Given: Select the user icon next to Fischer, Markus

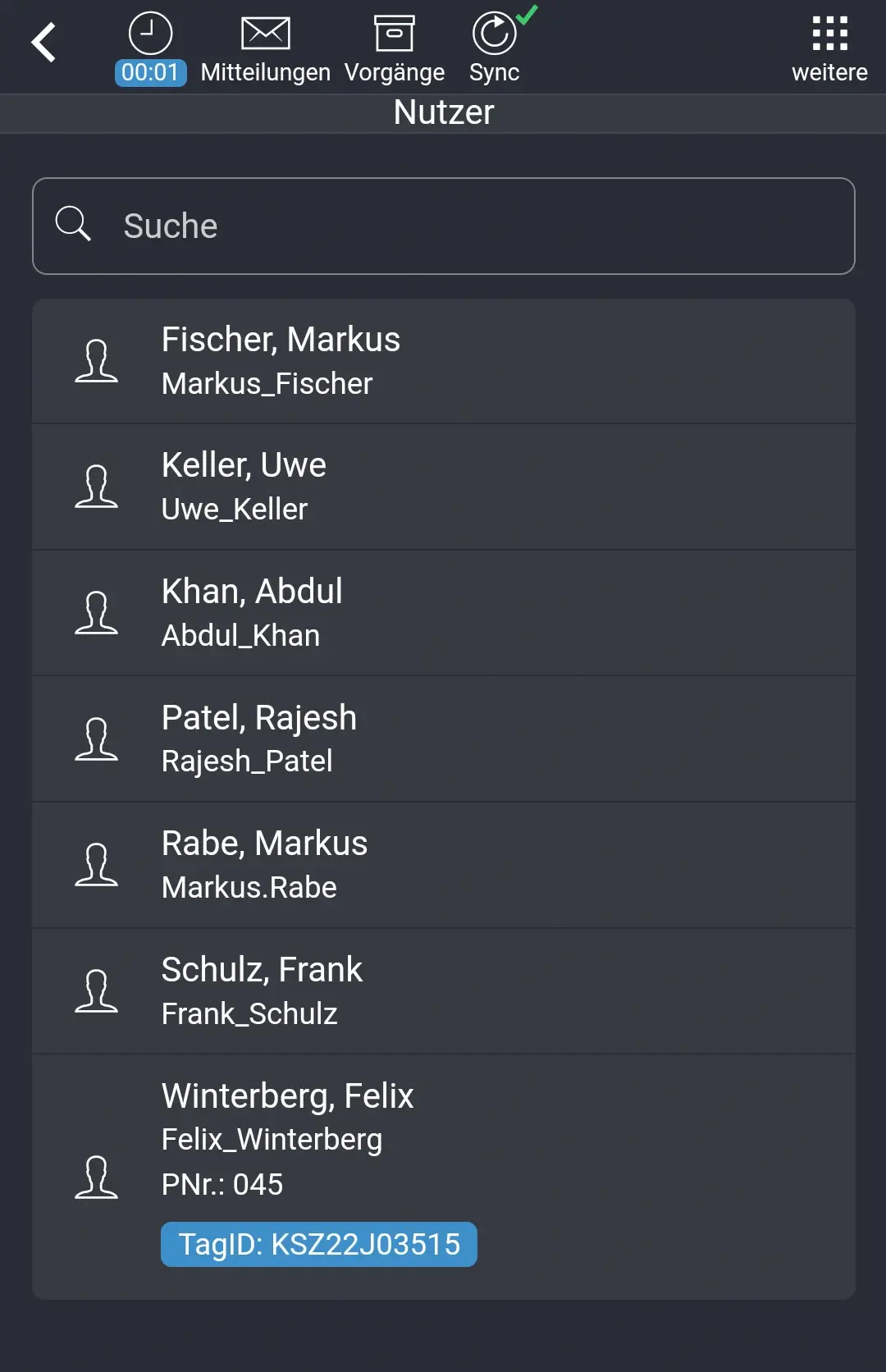Looking at the screenshot, I should (98, 361).
